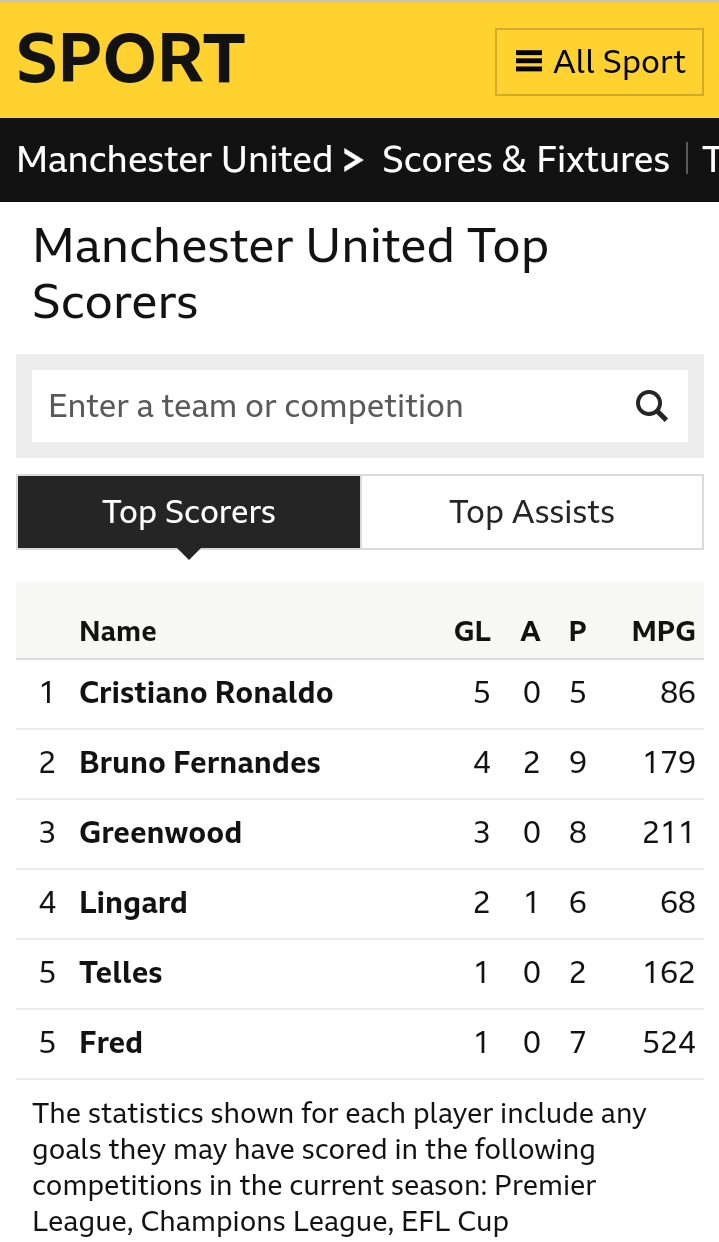Open the All Sport menu
719x1242 pixels.
(600, 62)
